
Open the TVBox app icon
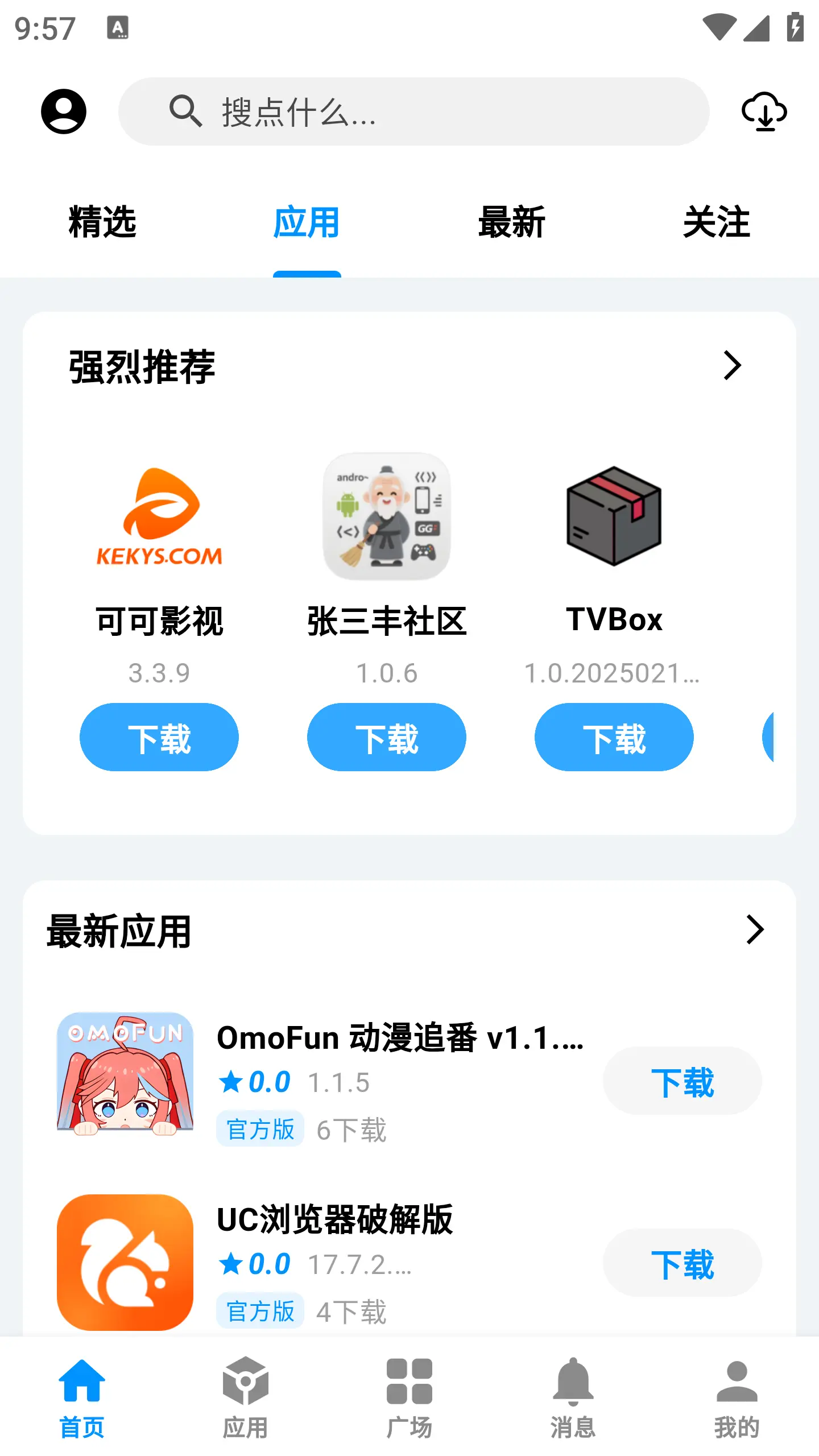click(x=616, y=519)
